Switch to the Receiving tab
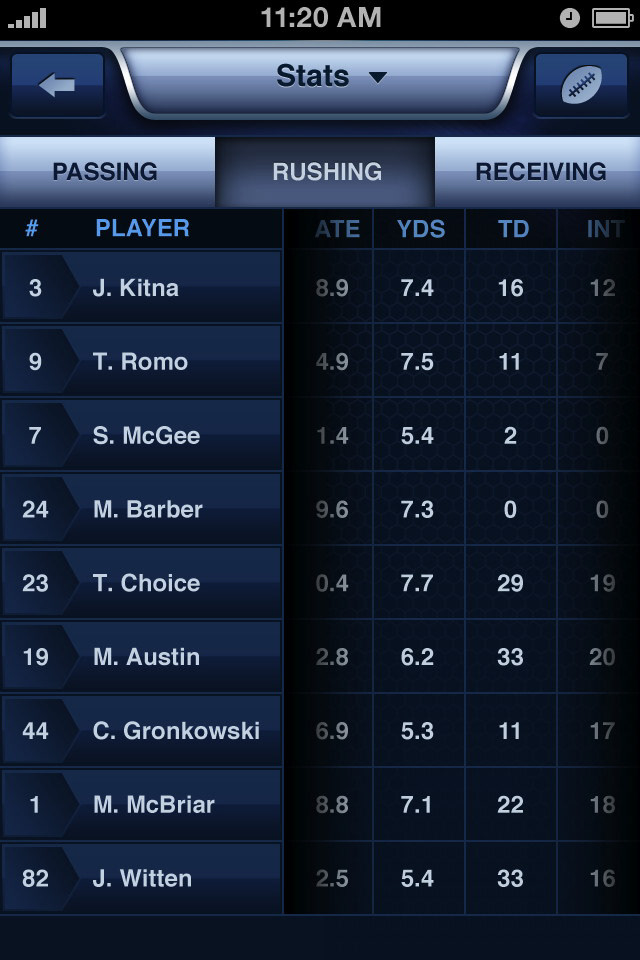This screenshot has height=960, width=640. coord(539,172)
